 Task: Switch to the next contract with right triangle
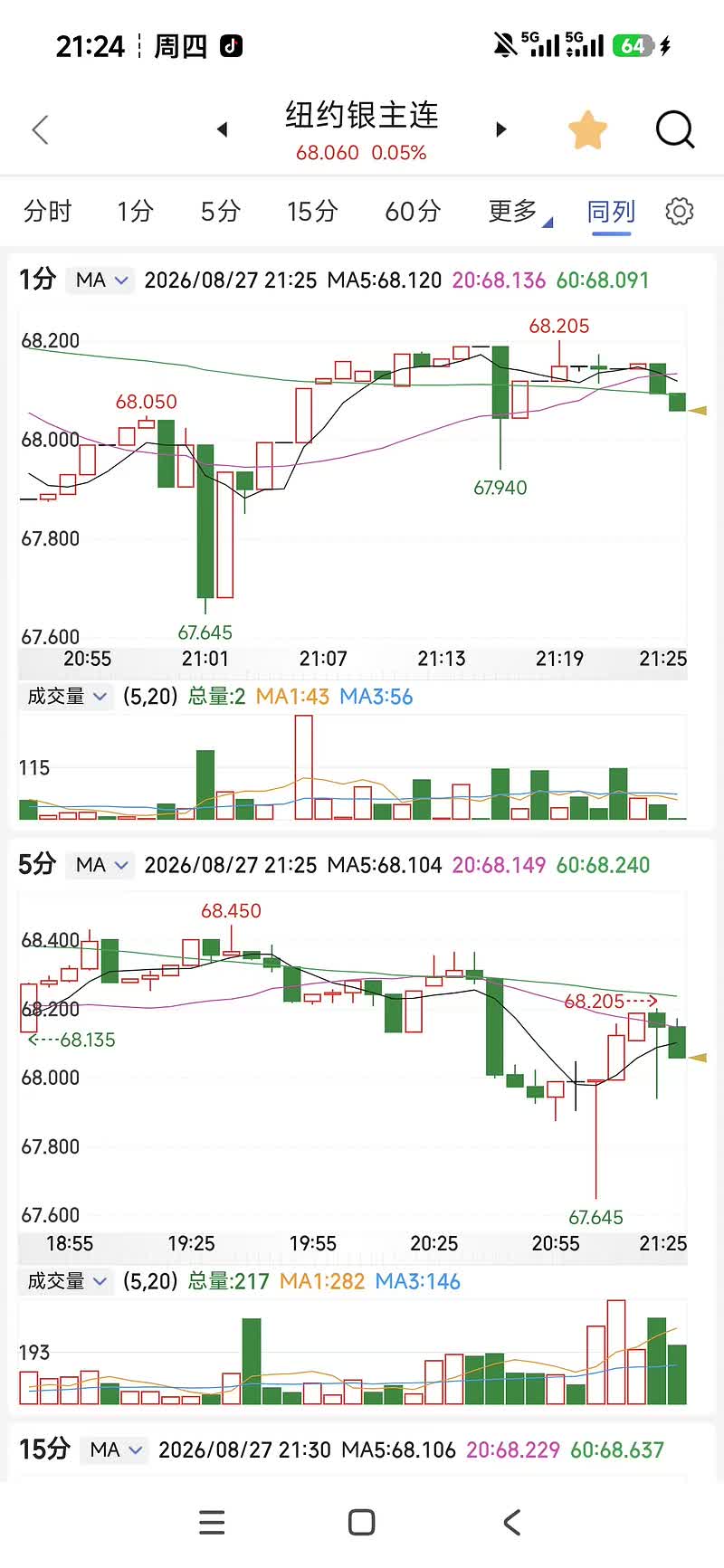500,129
